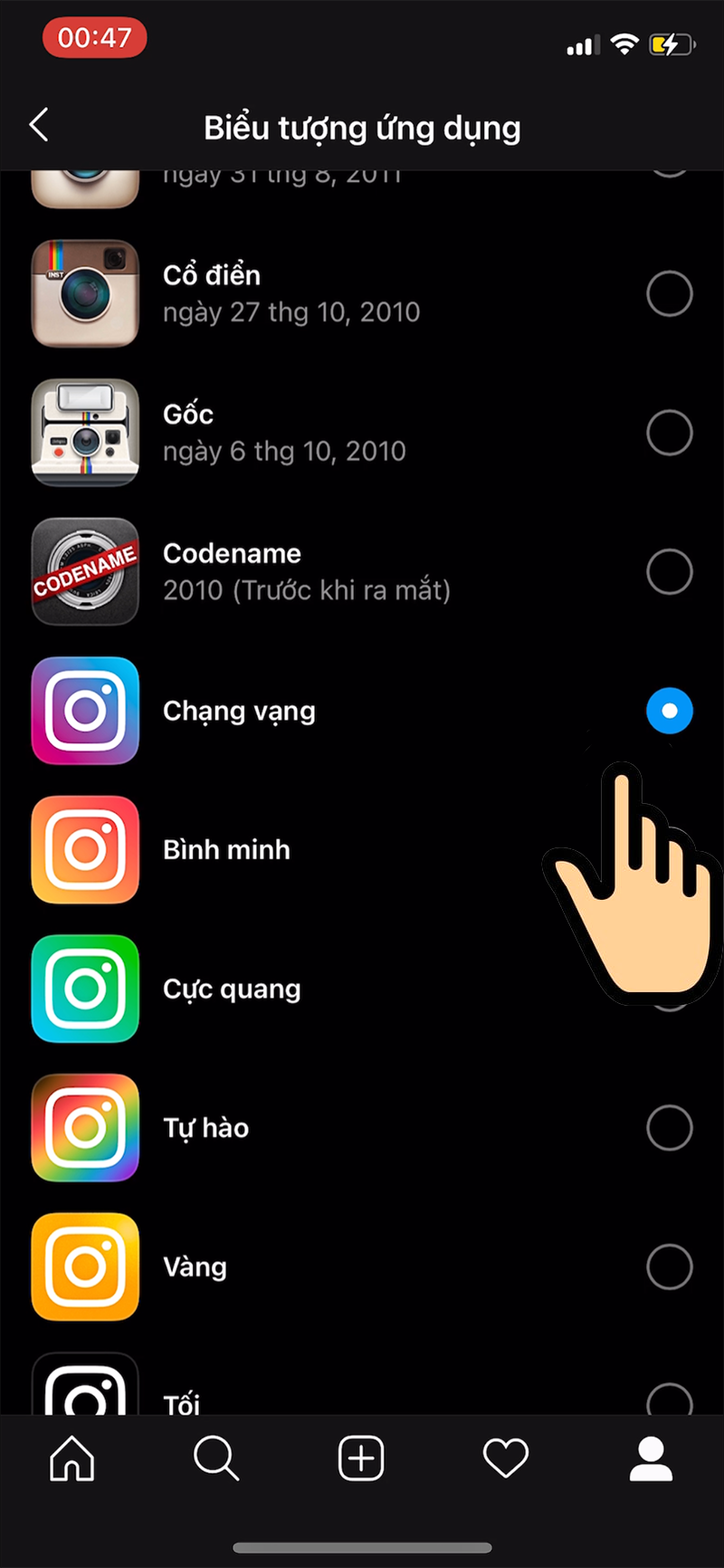The width and height of the screenshot is (724, 1568).
Task: Select the Codename pre-launch icon
Action: [x=85, y=571]
